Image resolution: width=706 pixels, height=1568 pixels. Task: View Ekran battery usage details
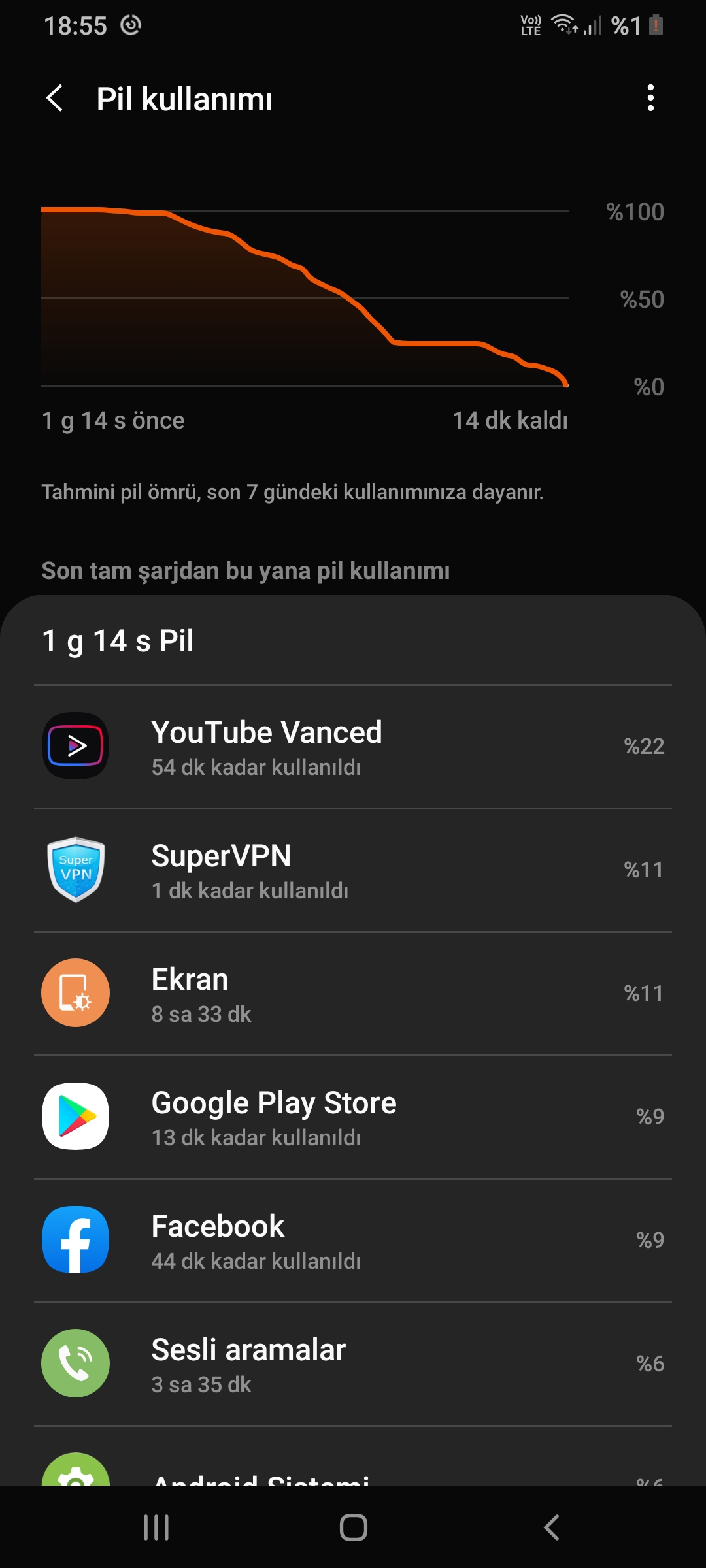point(353,994)
